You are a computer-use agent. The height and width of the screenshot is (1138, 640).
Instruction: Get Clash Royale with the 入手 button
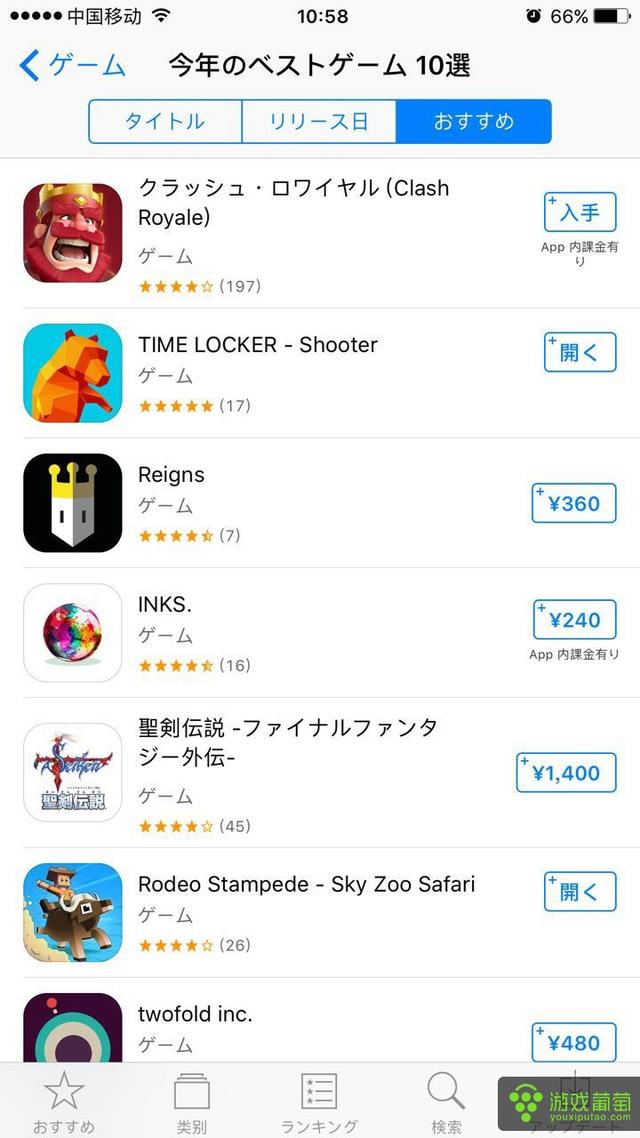tap(580, 213)
